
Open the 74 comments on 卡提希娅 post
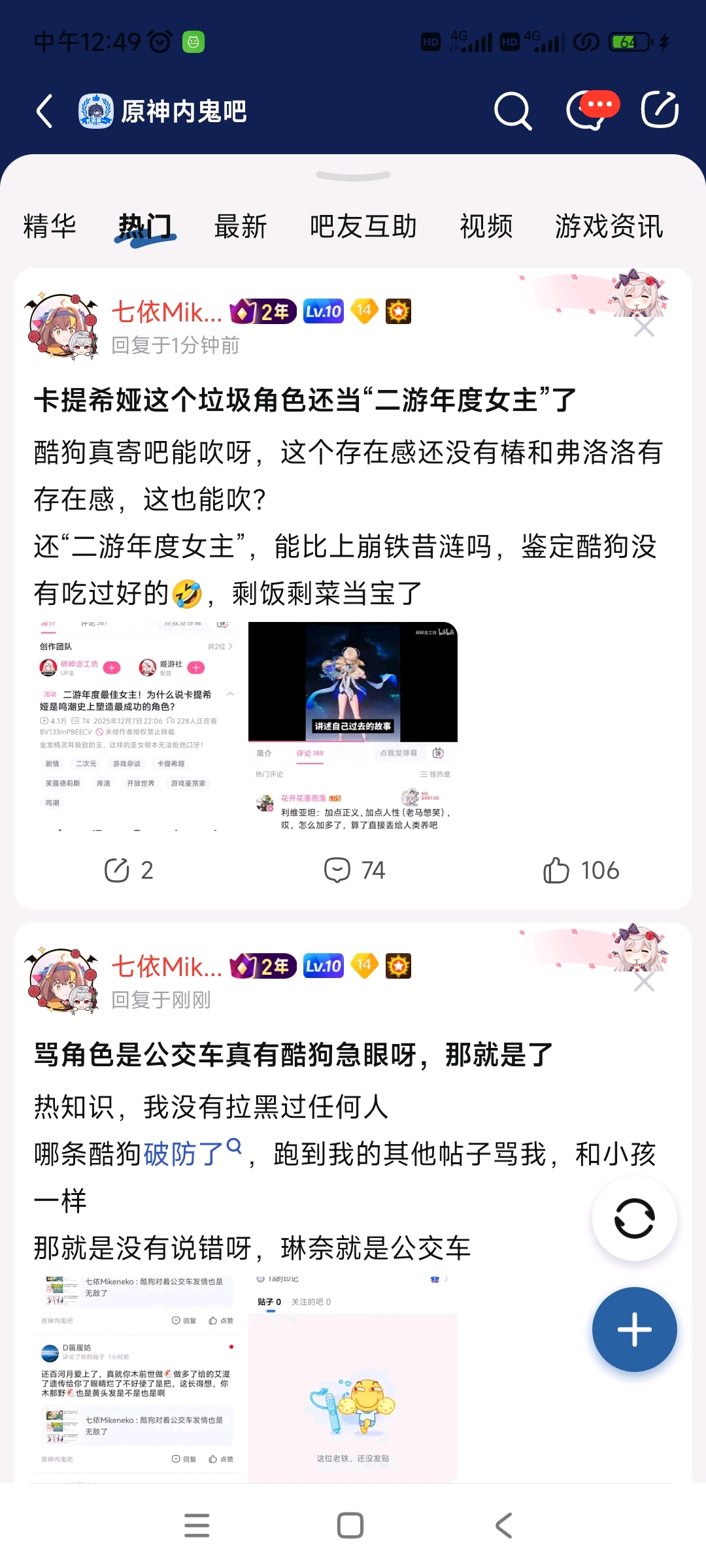pyautogui.click(x=355, y=870)
